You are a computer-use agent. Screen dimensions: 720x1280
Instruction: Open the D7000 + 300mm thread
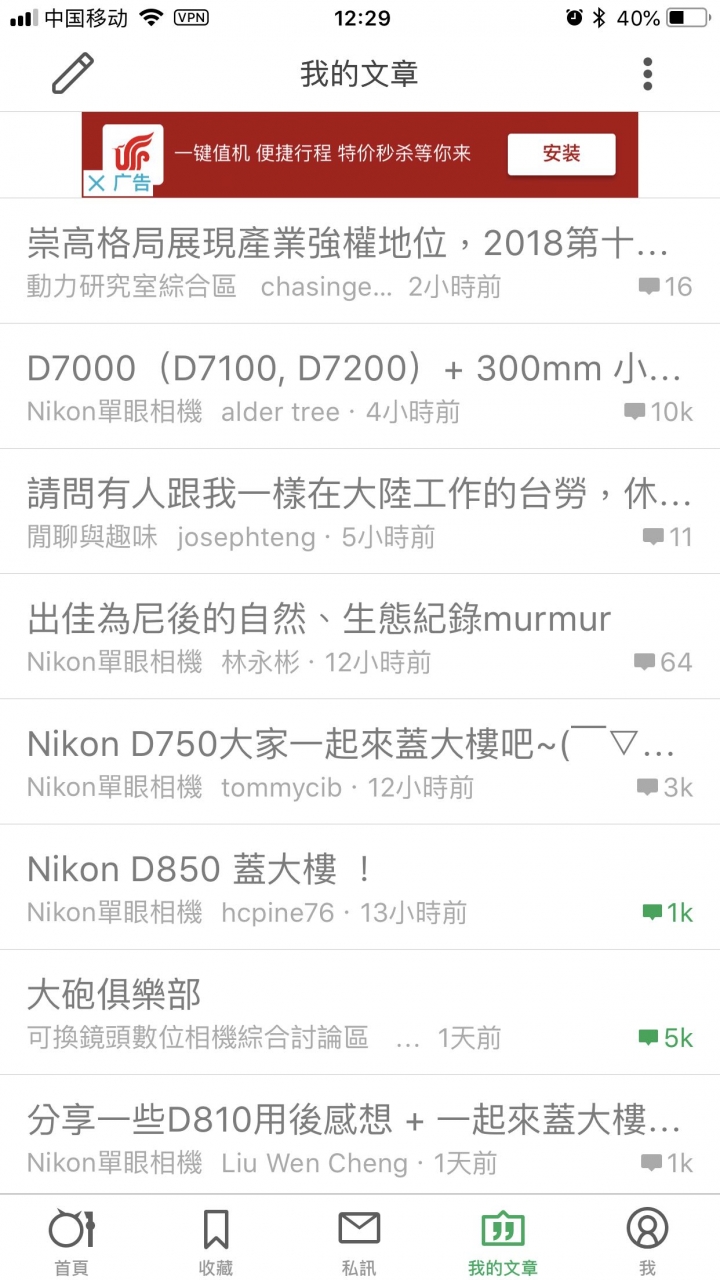click(x=360, y=386)
